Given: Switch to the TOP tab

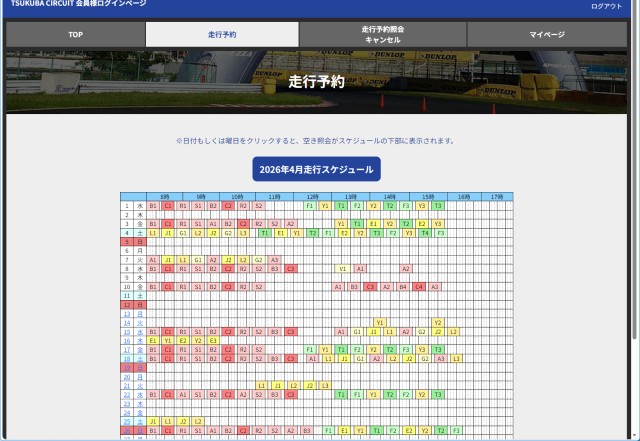Looking at the screenshot, I should (x=76, y=34).
